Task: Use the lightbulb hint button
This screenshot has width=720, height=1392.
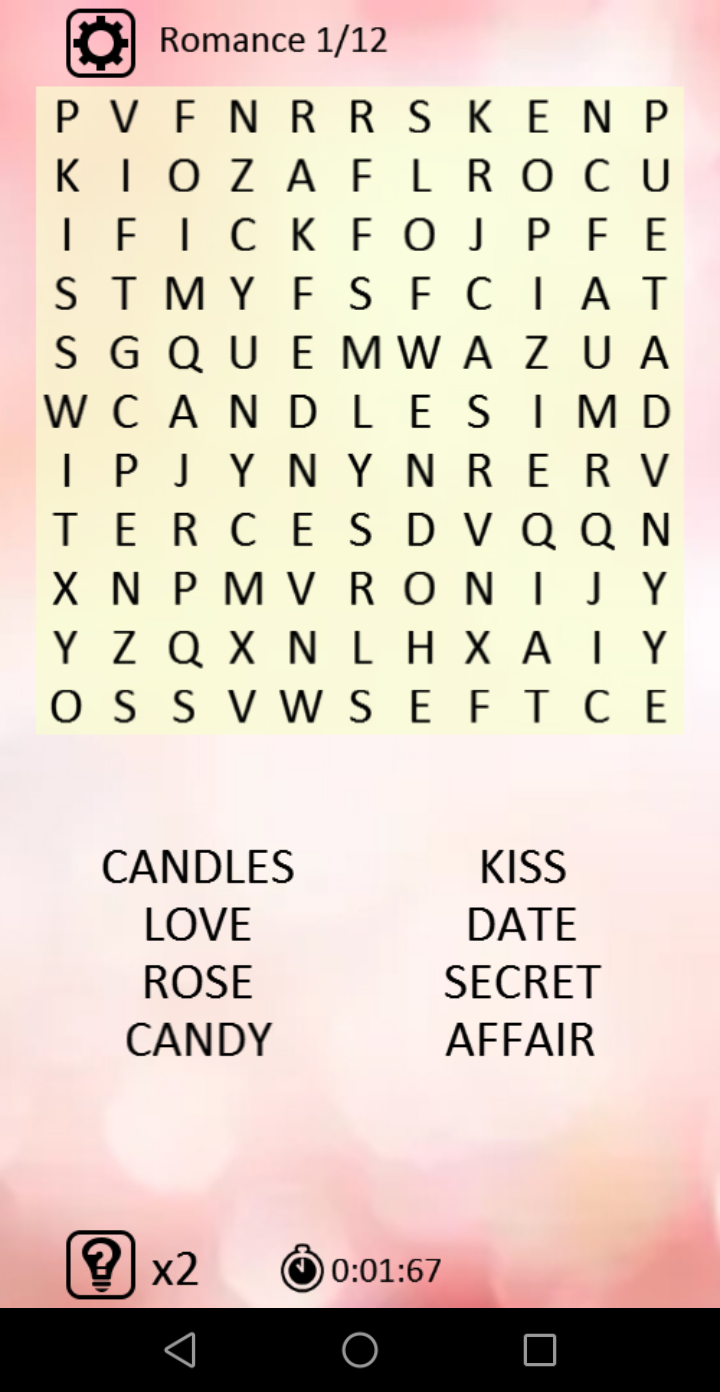Action: [x=101, y=1265]
